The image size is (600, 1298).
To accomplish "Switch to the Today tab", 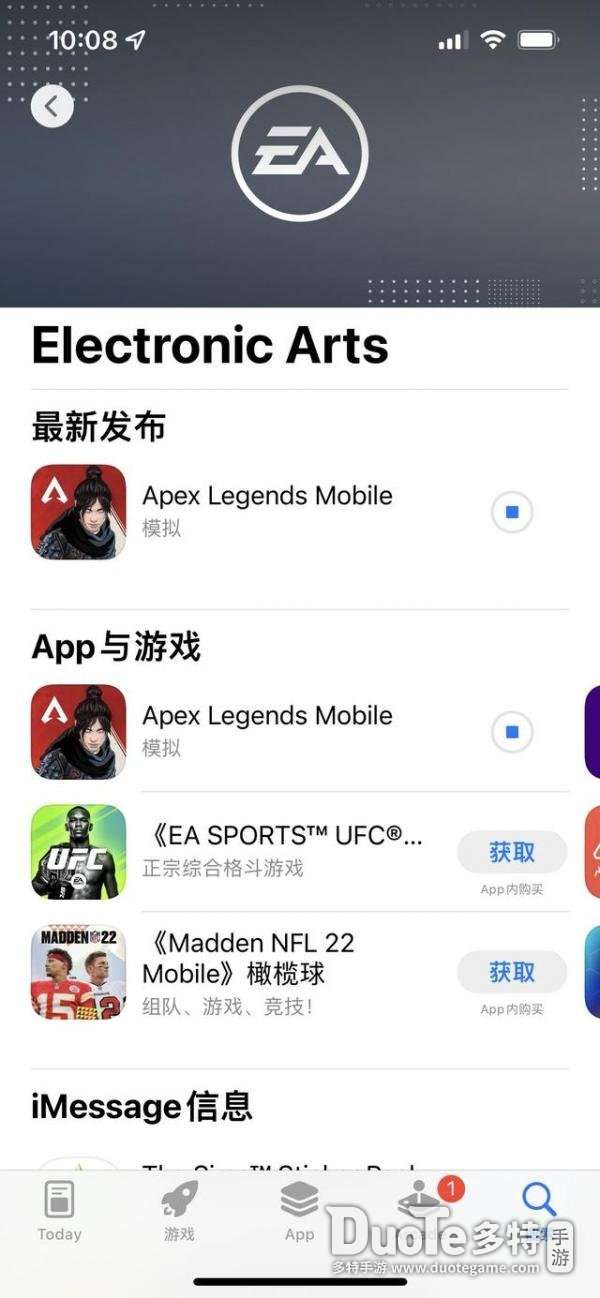I will [59, 1211].
